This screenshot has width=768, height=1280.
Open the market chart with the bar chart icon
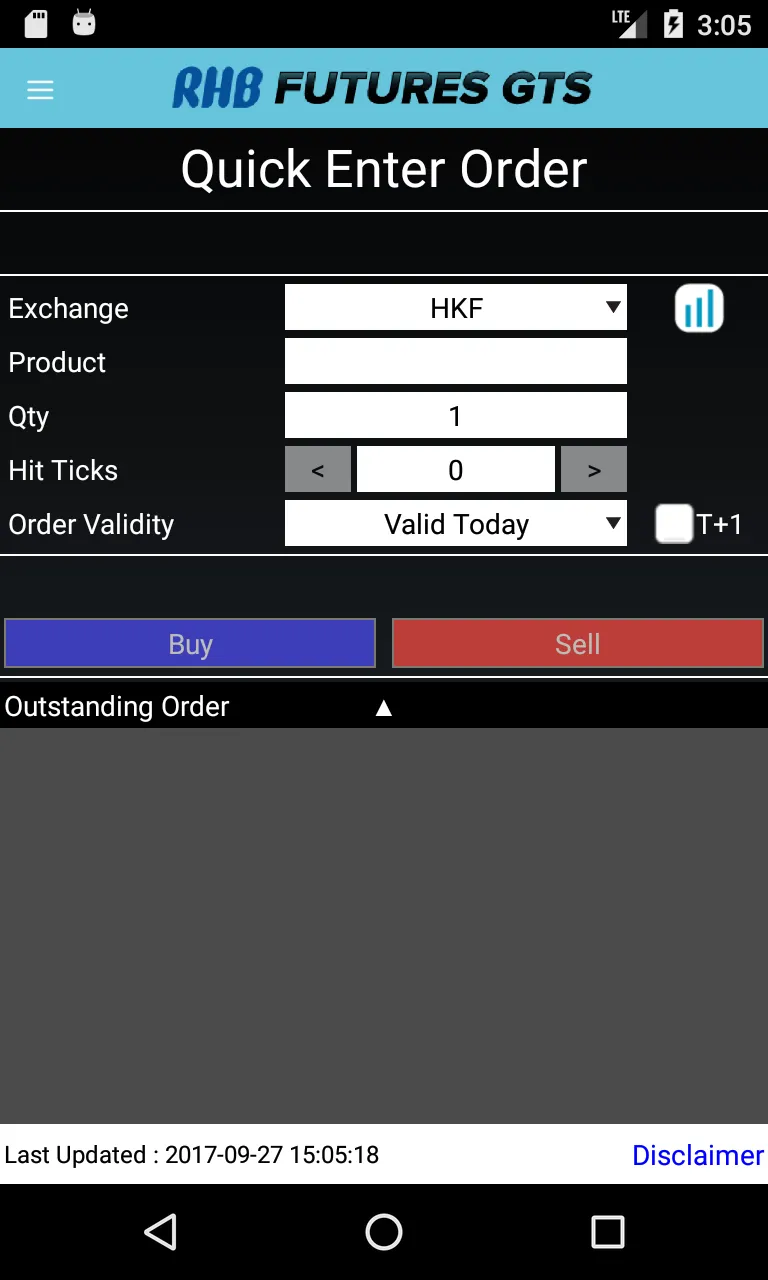click(698, 308)
